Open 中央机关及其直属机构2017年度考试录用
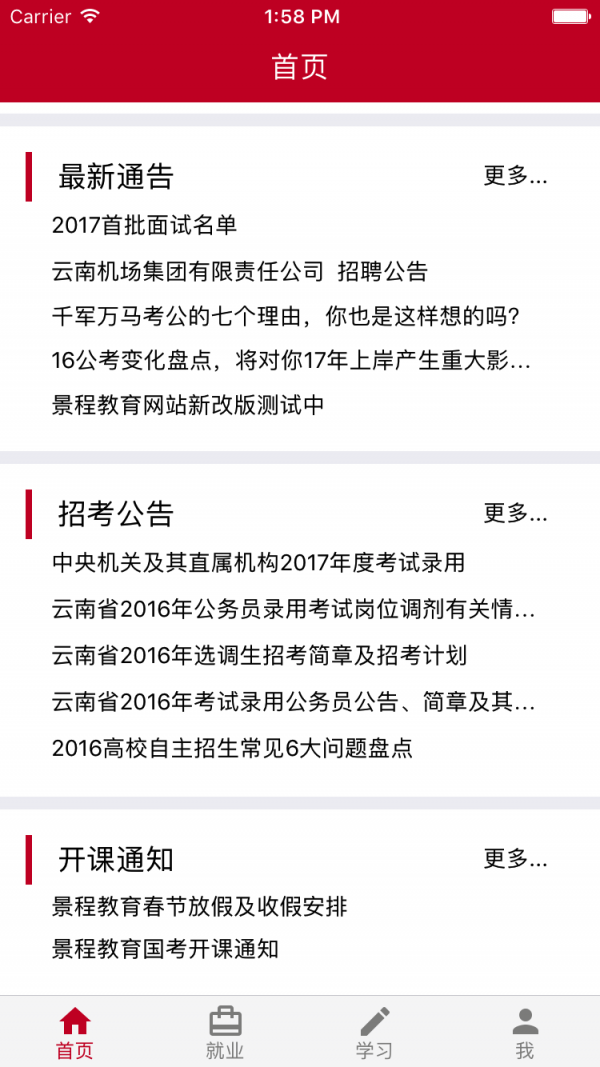The image size is (600, 1067). pyautogui.click(x=258, y=563)
